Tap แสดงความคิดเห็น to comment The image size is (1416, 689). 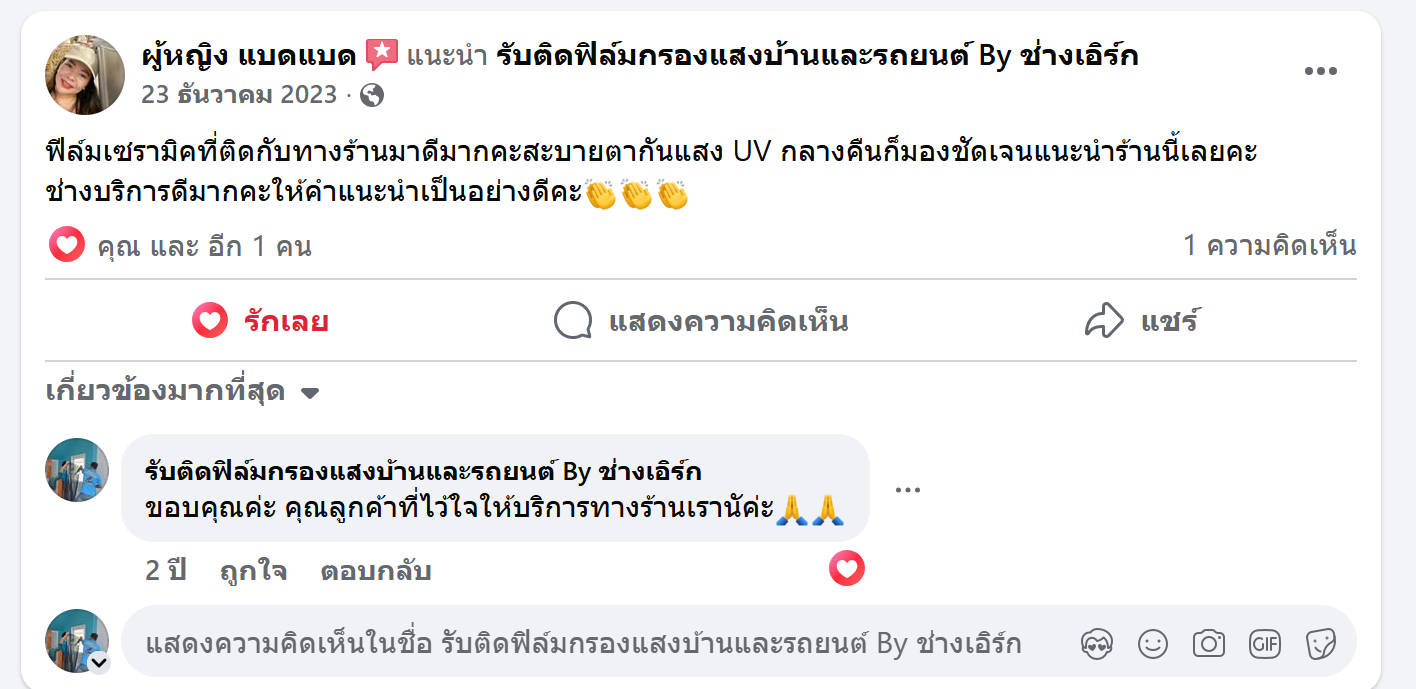701,322
